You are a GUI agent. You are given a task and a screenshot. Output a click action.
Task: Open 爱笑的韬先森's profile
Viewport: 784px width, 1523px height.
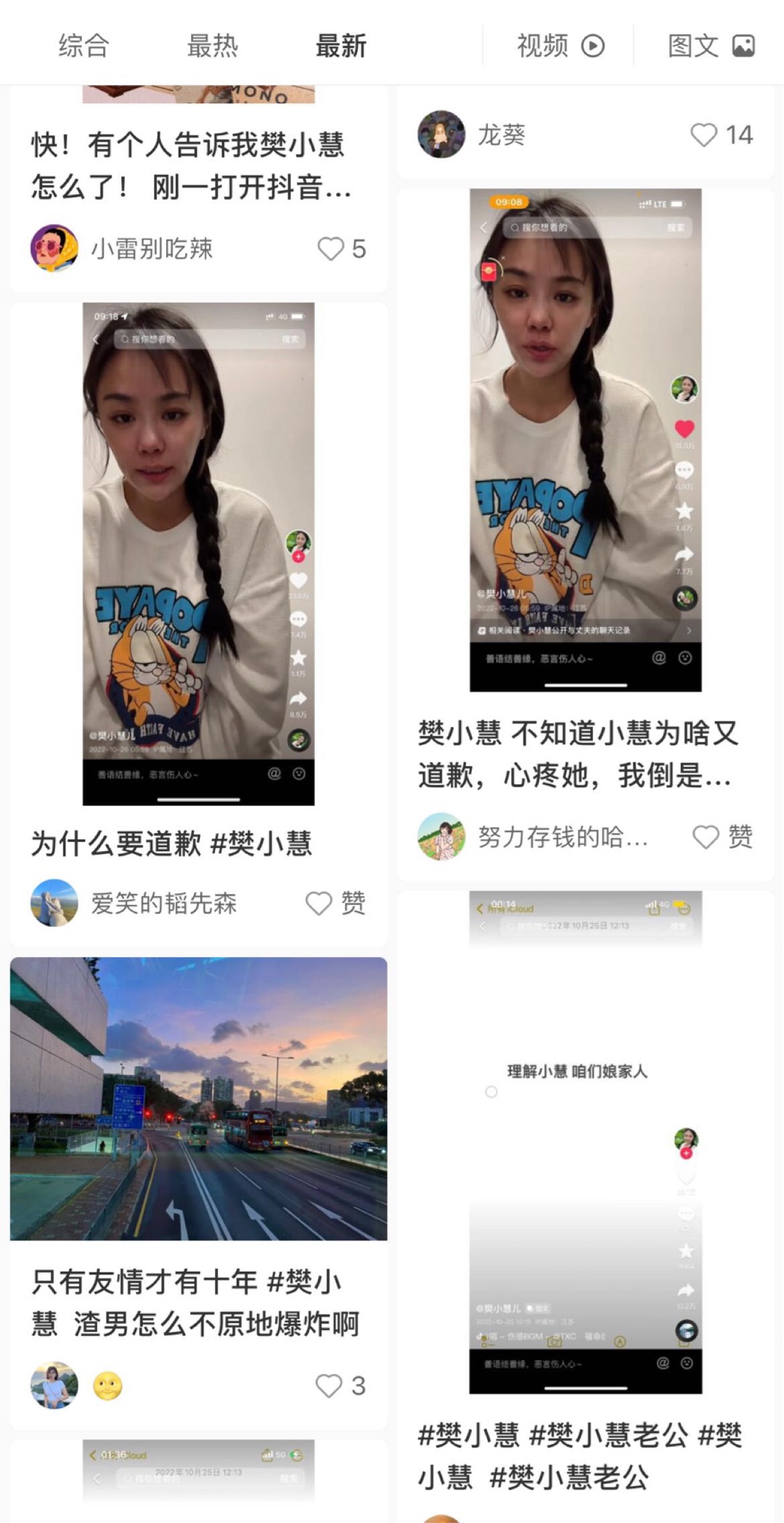point(54,903)
